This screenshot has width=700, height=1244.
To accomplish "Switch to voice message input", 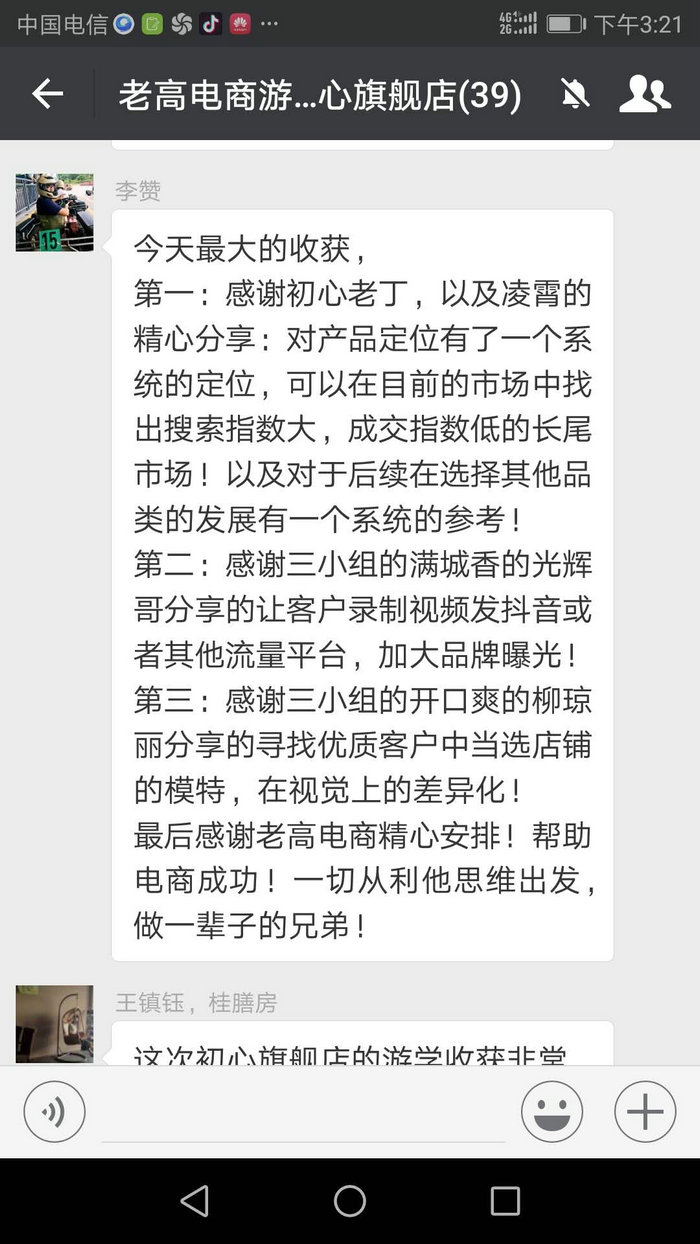I will coord(54,1111).
